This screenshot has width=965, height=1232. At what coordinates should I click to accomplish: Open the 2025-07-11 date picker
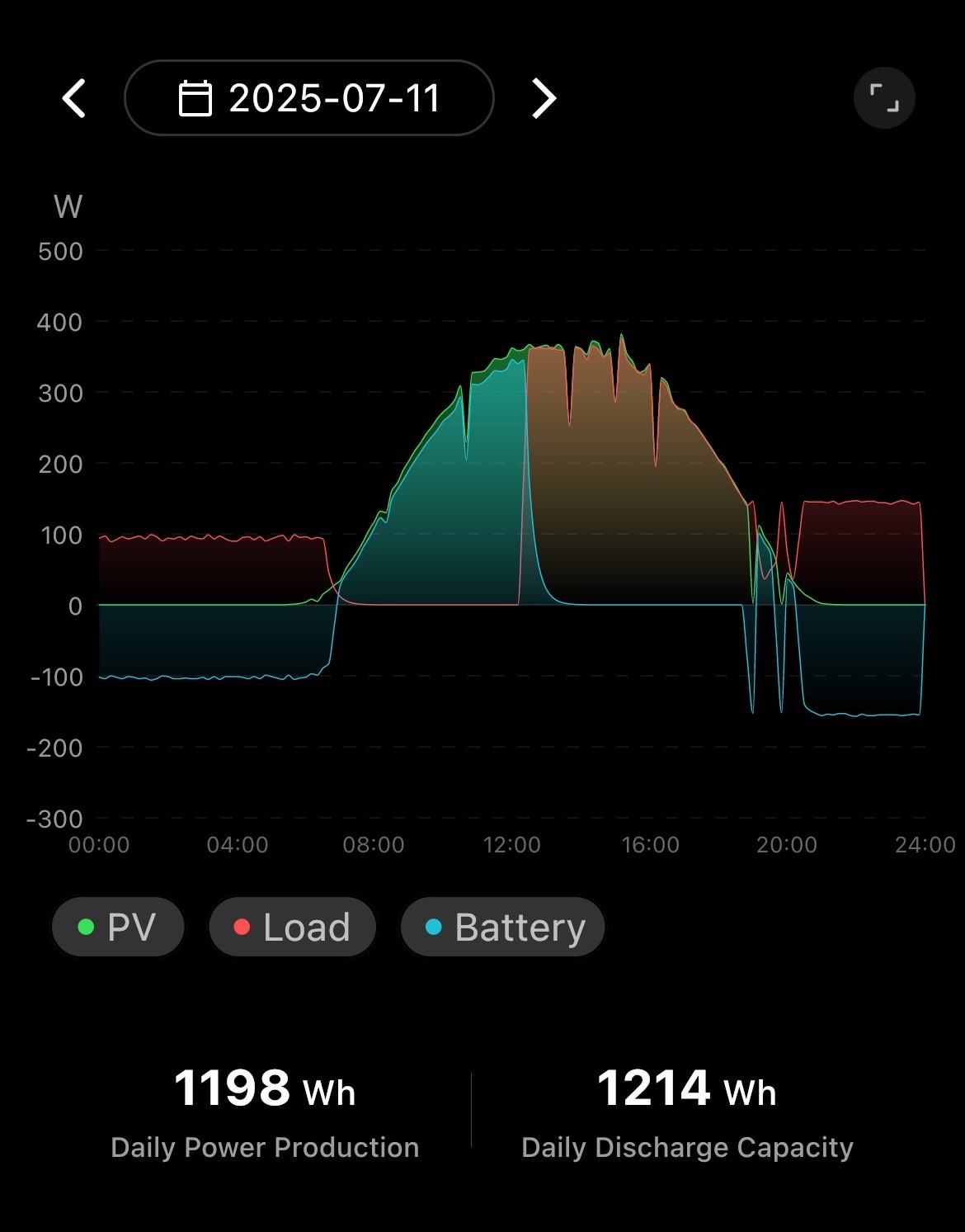[309, 98]
